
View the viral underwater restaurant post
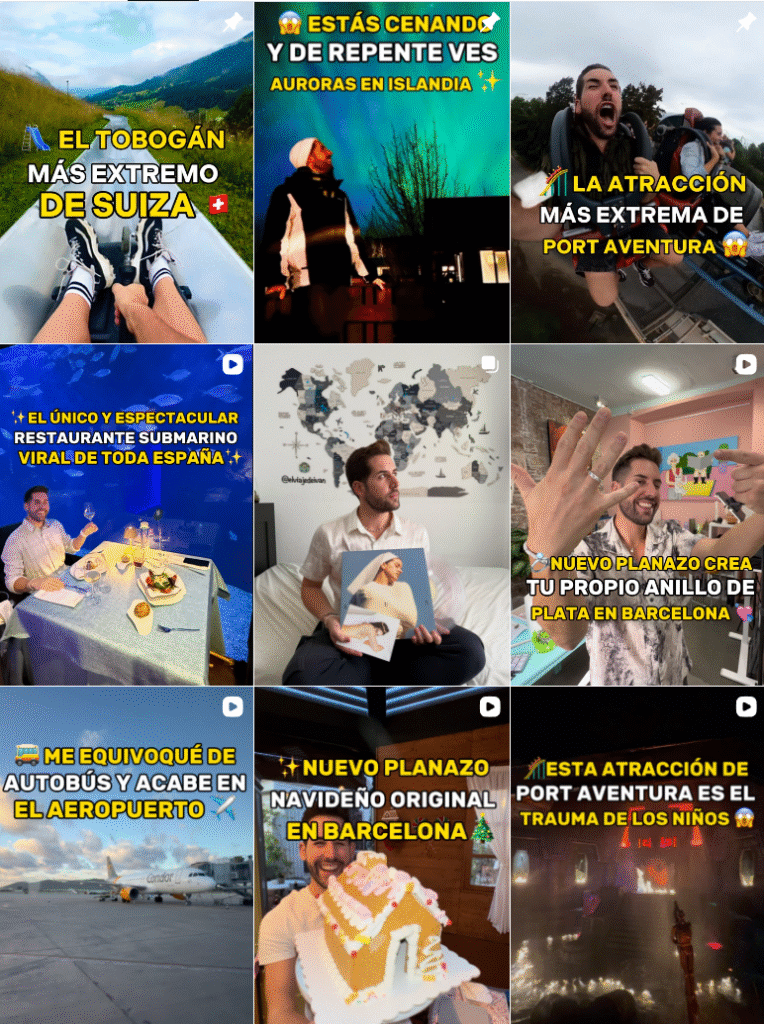pos(127,512)
